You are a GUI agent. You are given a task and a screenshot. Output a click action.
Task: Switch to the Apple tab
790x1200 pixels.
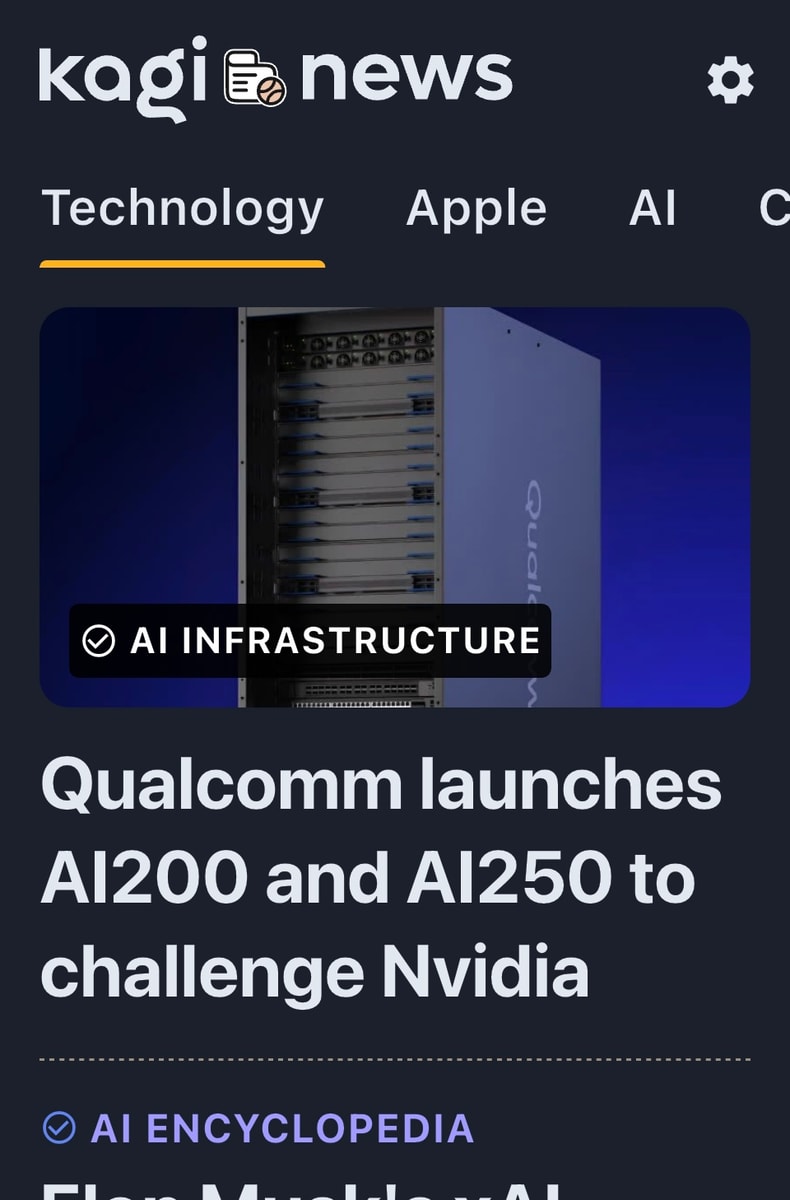click(476, 208)
